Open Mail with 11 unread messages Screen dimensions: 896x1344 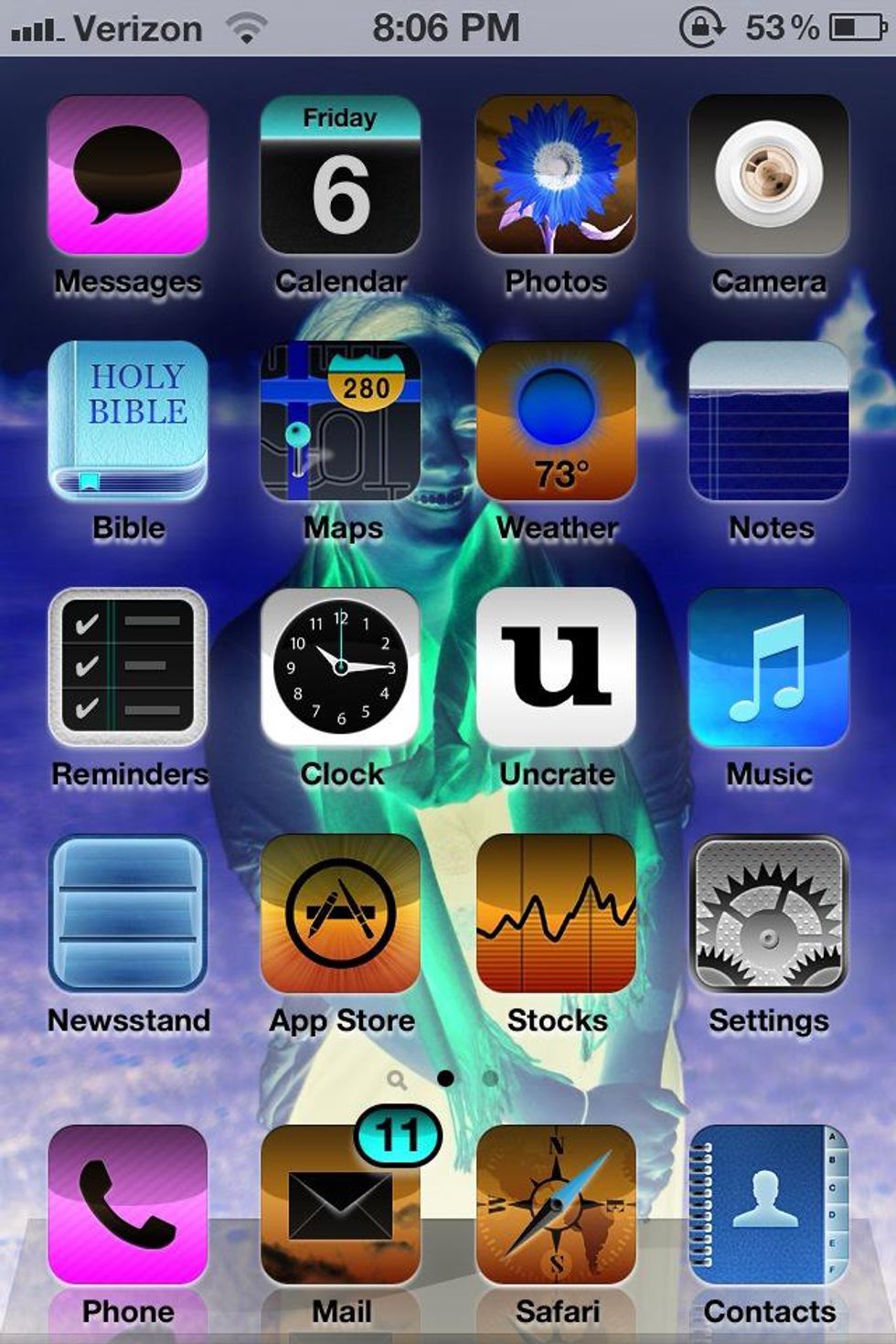pos(341,1205)
